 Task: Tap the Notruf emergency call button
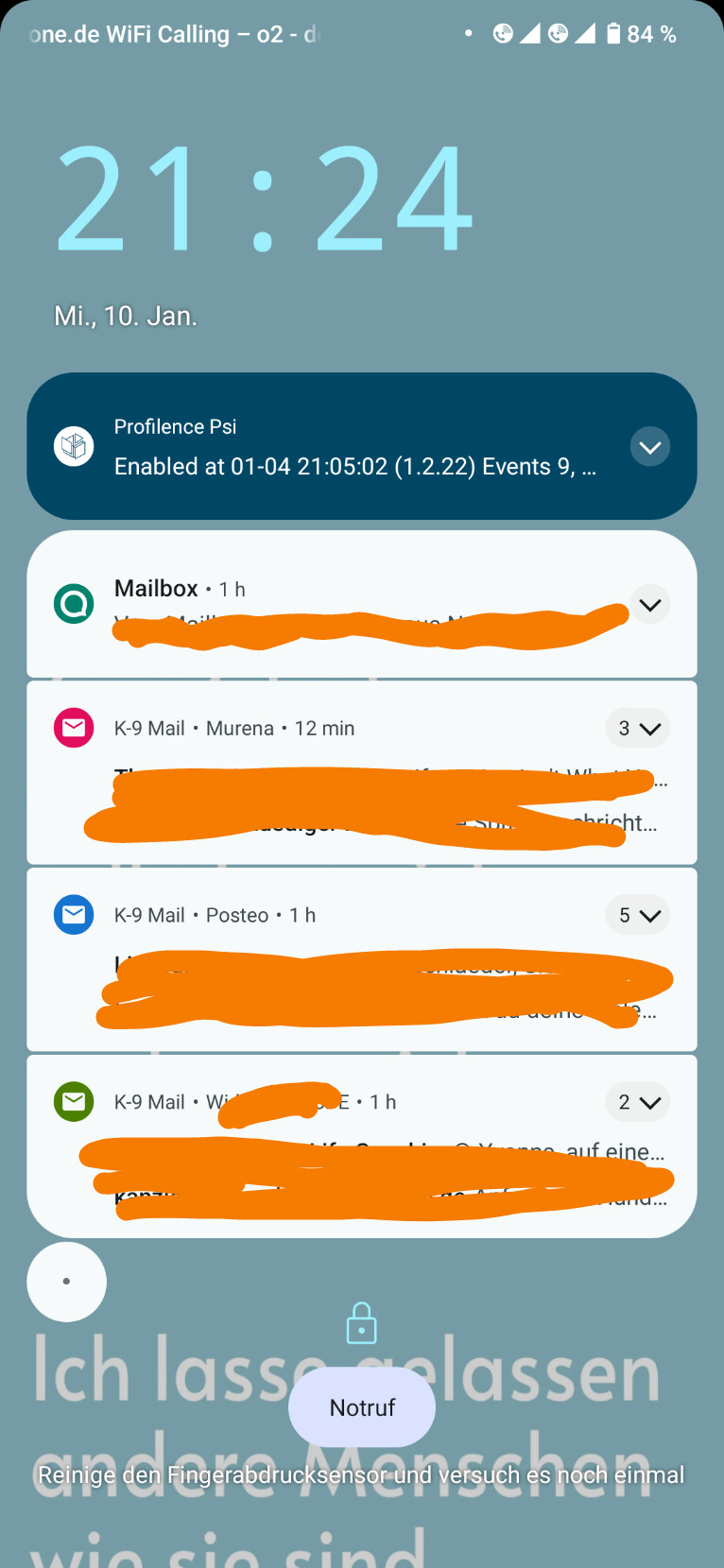pyautogui.click(x=362, y=1407)
